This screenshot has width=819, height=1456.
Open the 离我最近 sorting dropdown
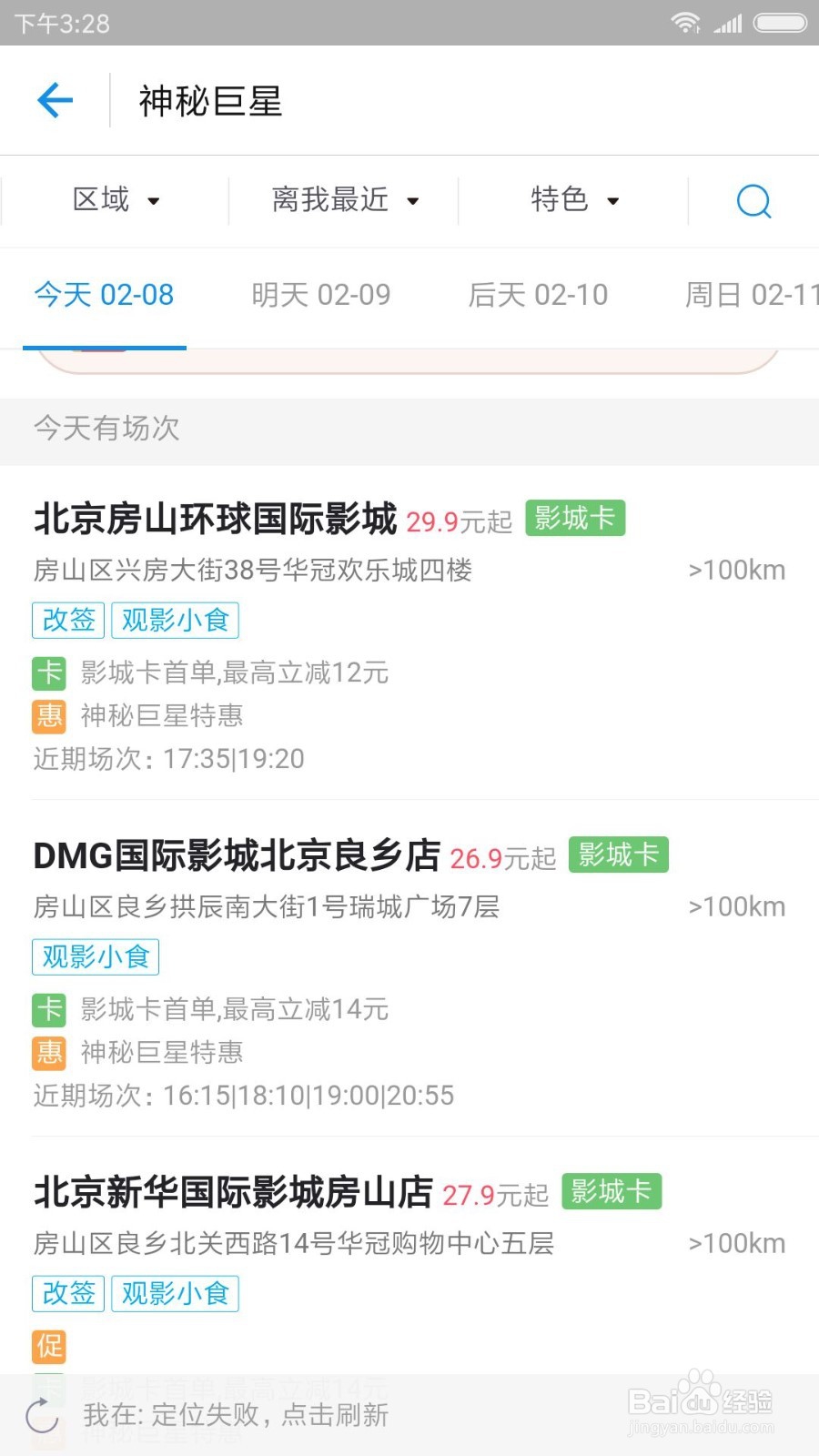[x=341, y=200]
